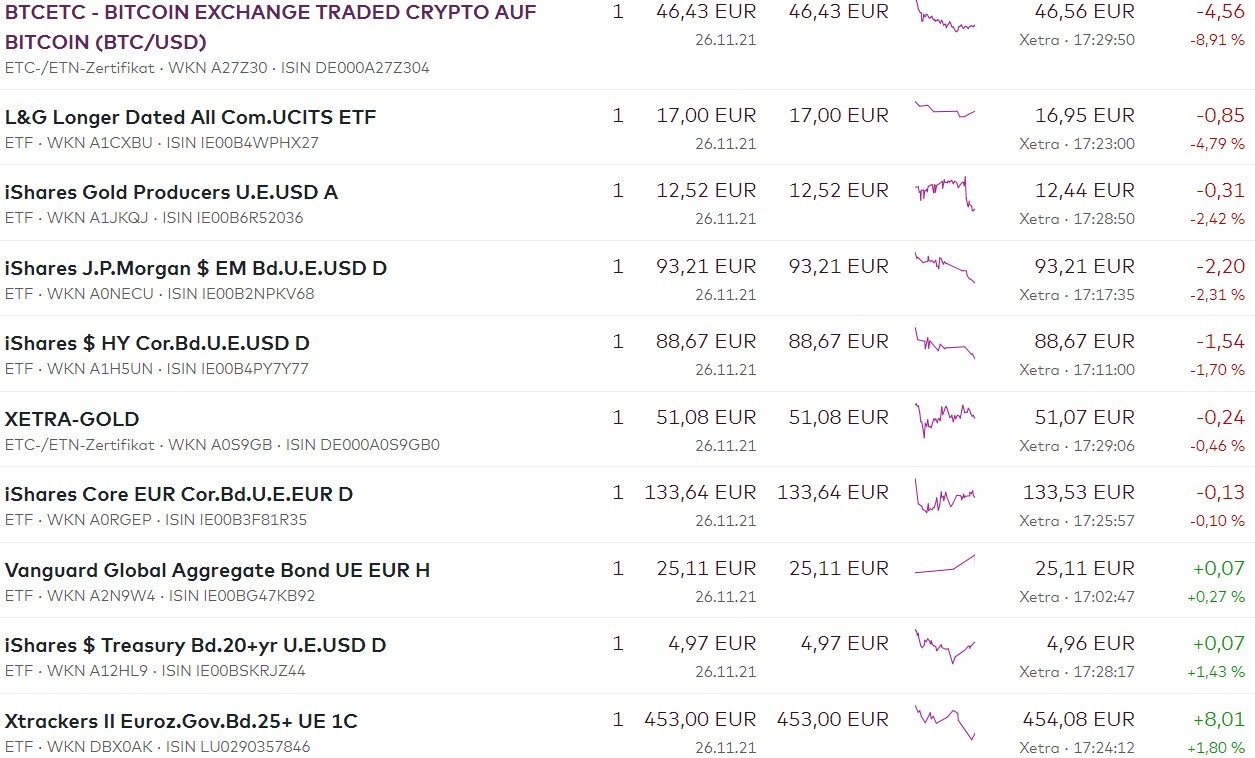Screen dimensions: 1255x758
Task: Open L&G Longer Dated All Com.UCITS ETF
Action: 190,117
